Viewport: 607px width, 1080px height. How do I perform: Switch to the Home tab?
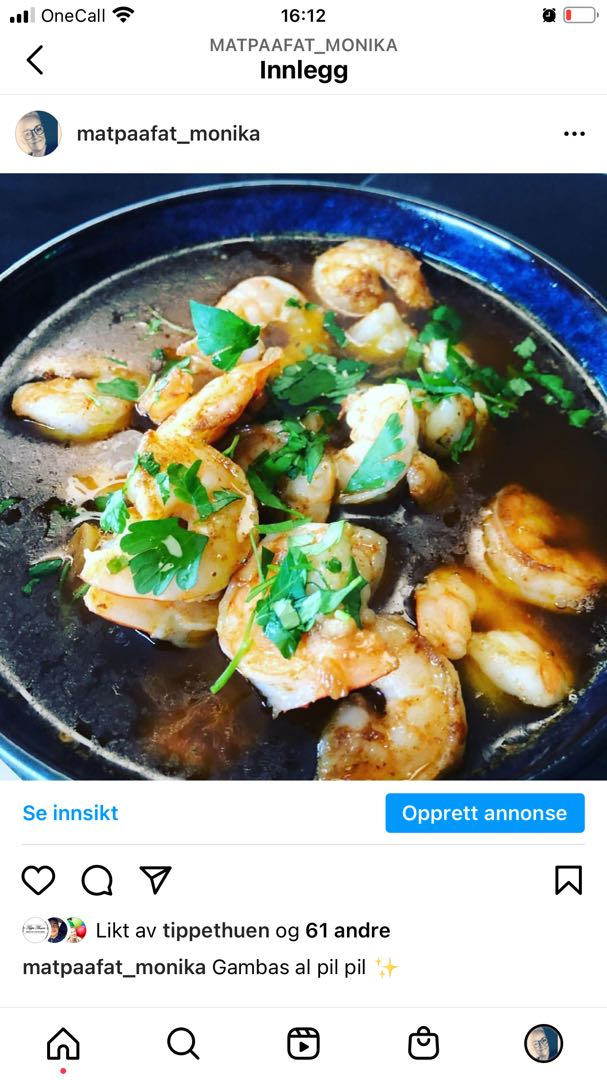[x=63, y=1044]
